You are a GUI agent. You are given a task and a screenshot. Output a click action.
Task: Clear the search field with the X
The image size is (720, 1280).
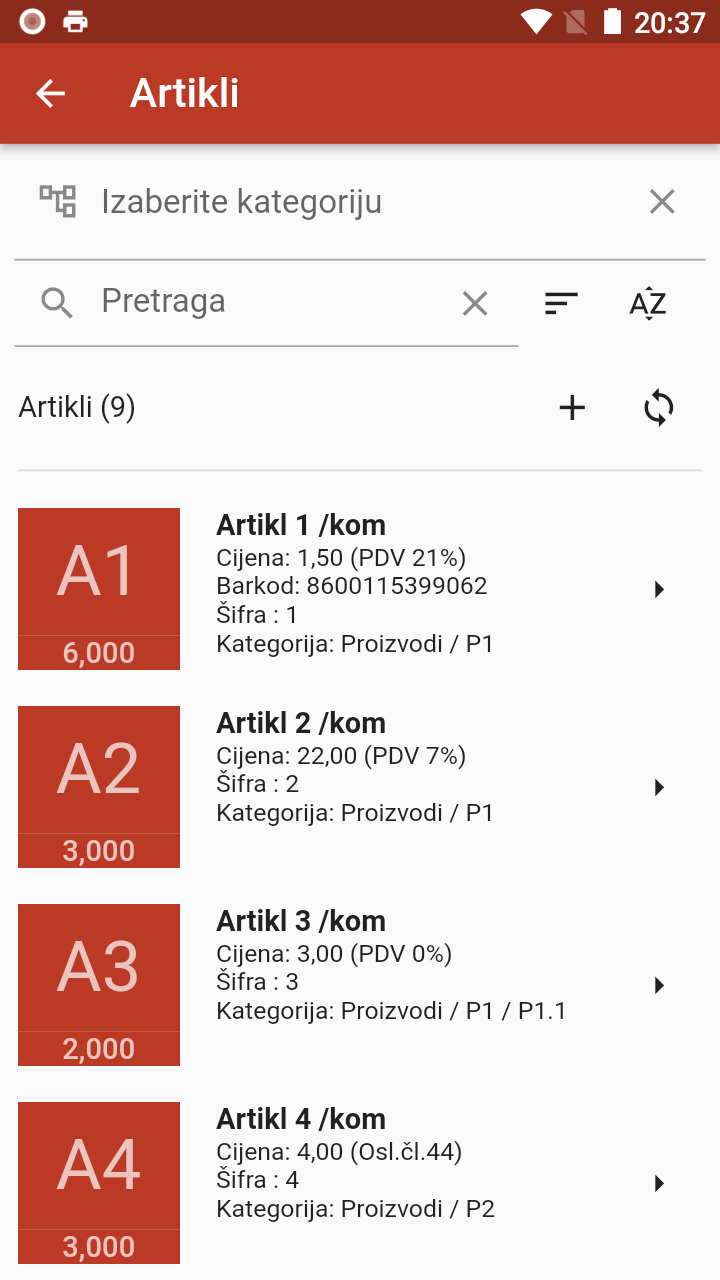point(475,303)
